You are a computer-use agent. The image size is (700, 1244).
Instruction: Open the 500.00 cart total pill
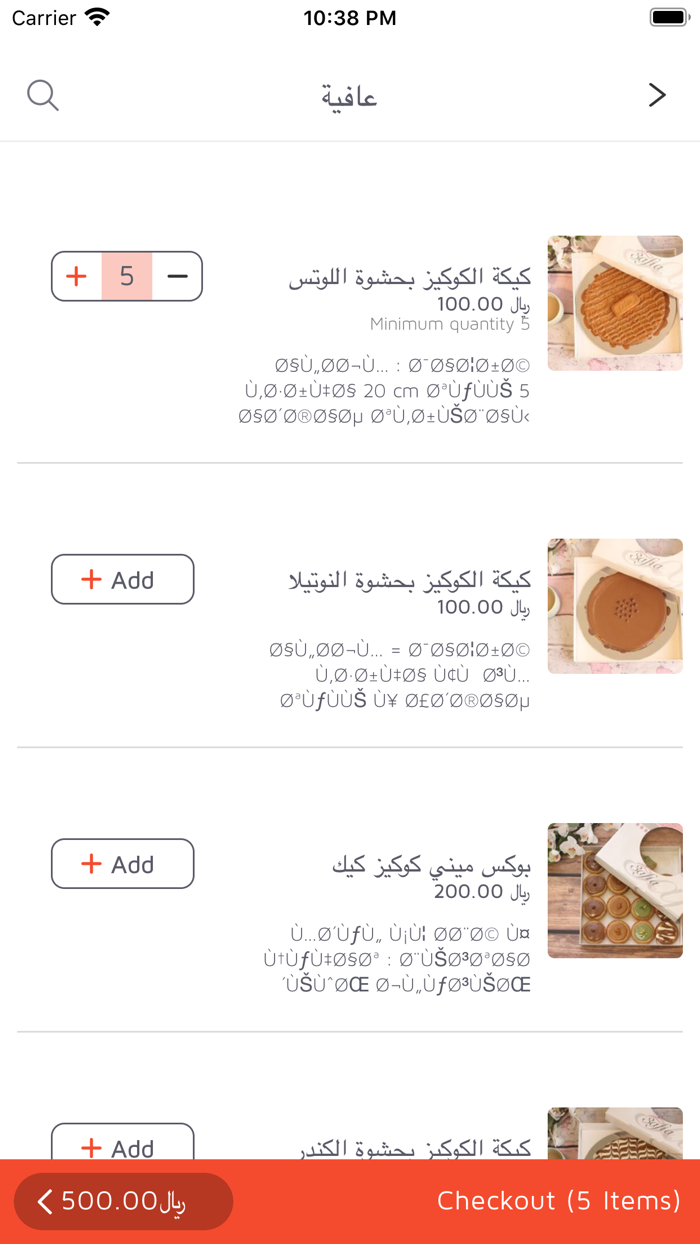click(x=124, y=1201)
